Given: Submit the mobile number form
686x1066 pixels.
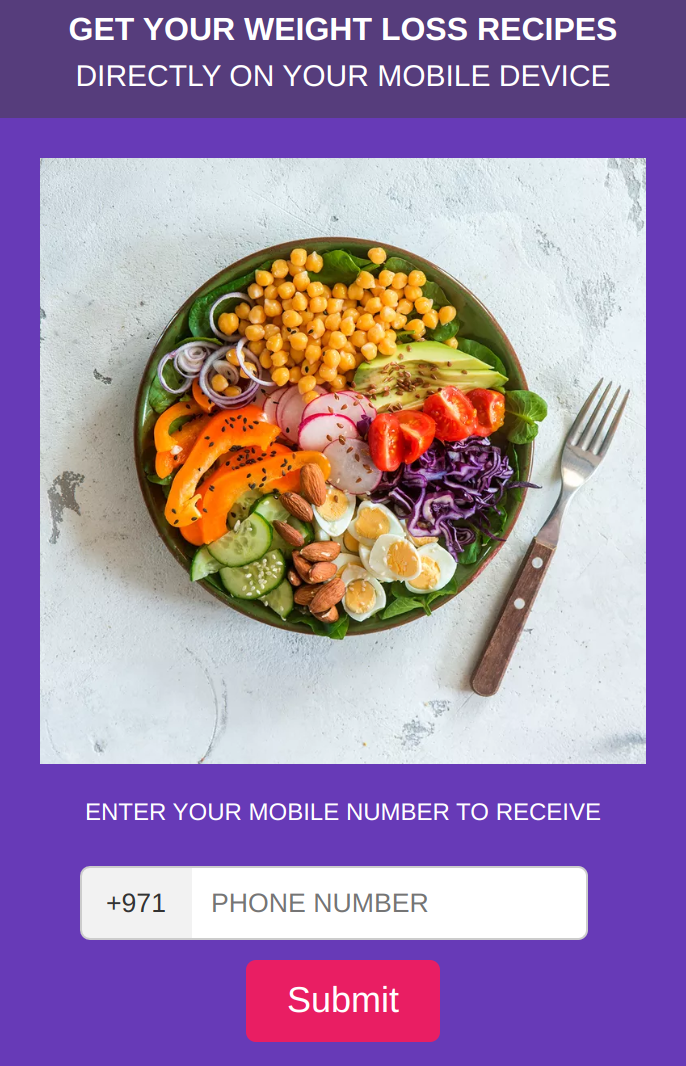Looking at the screenshot, I should 343,1000.
